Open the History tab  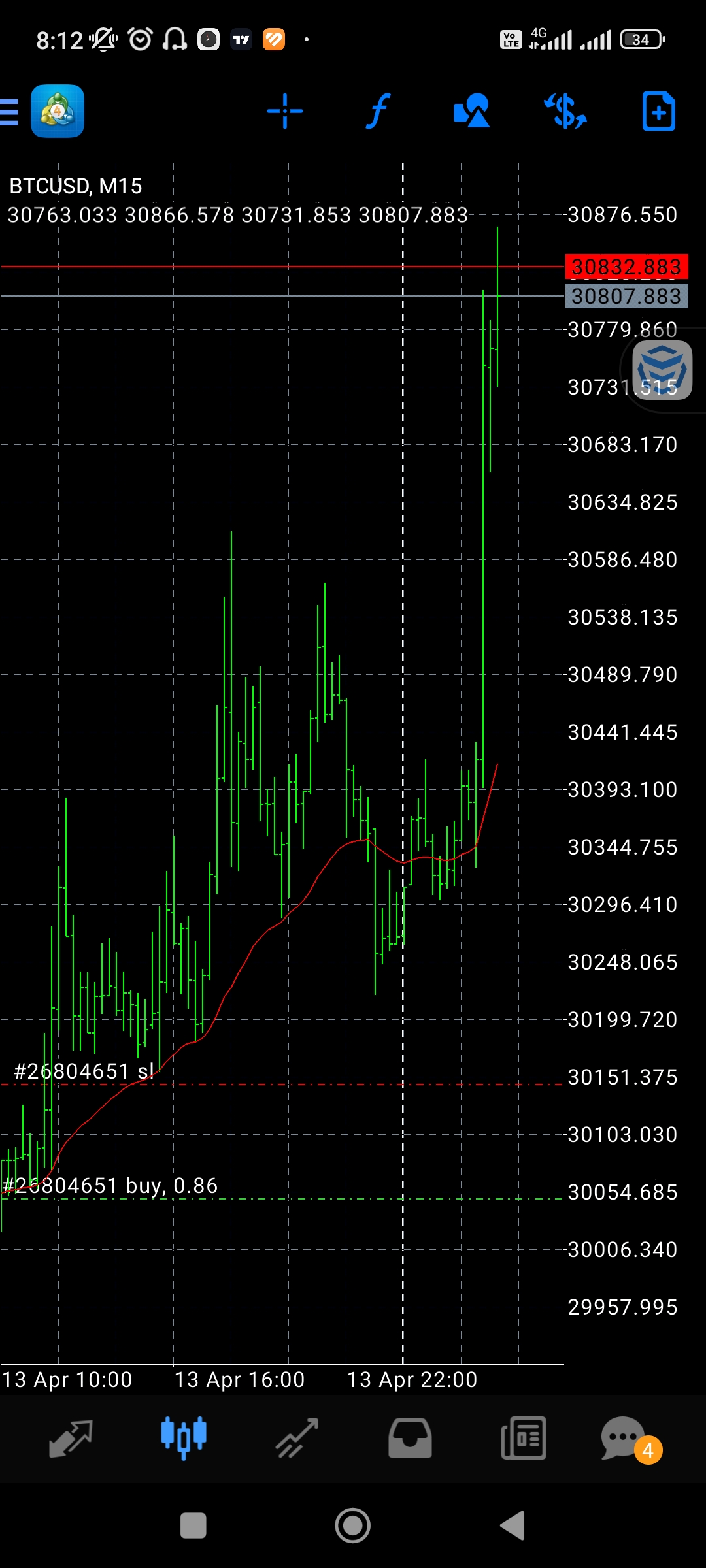[410, 1439]
